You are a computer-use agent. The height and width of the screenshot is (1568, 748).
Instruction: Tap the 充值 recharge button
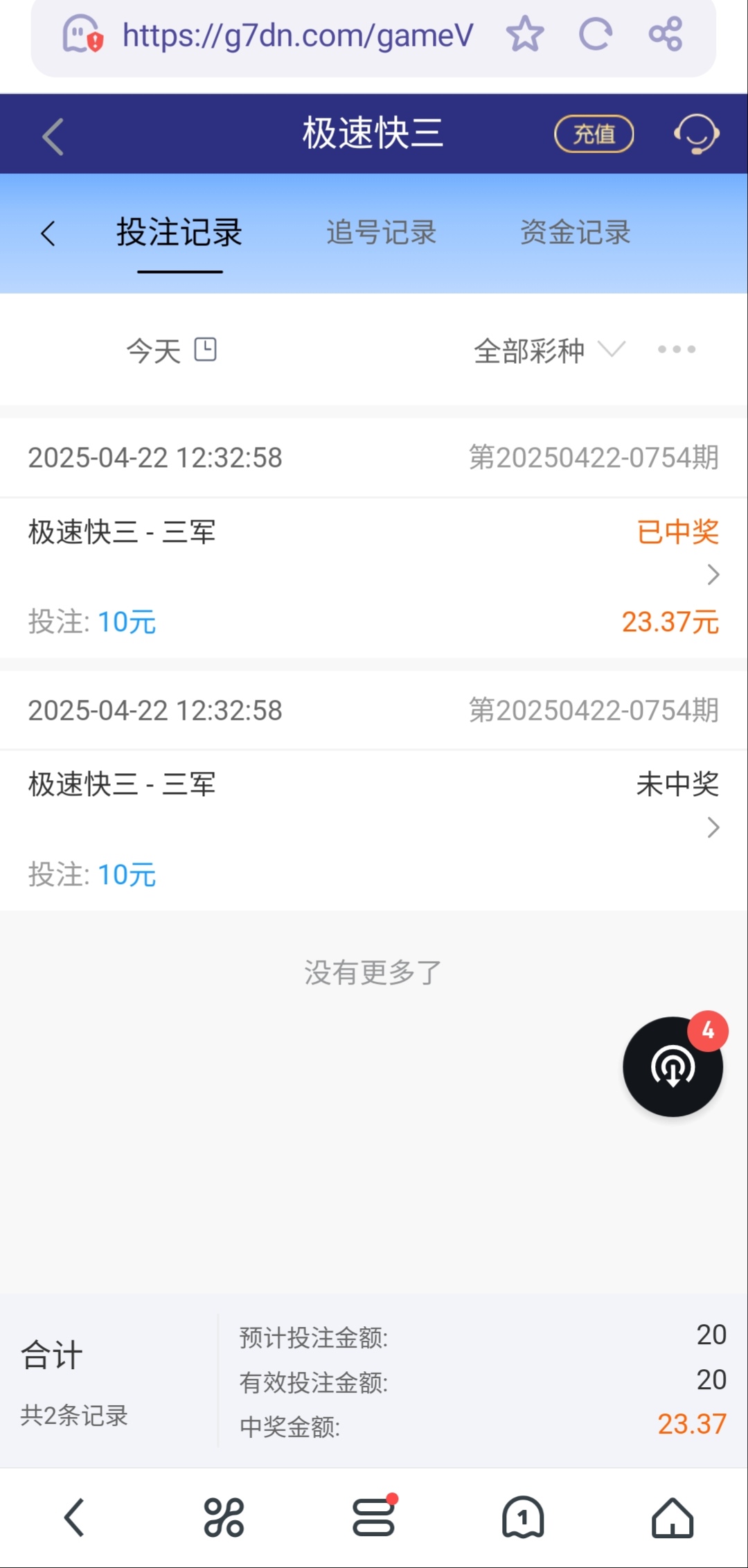(594, 134)
